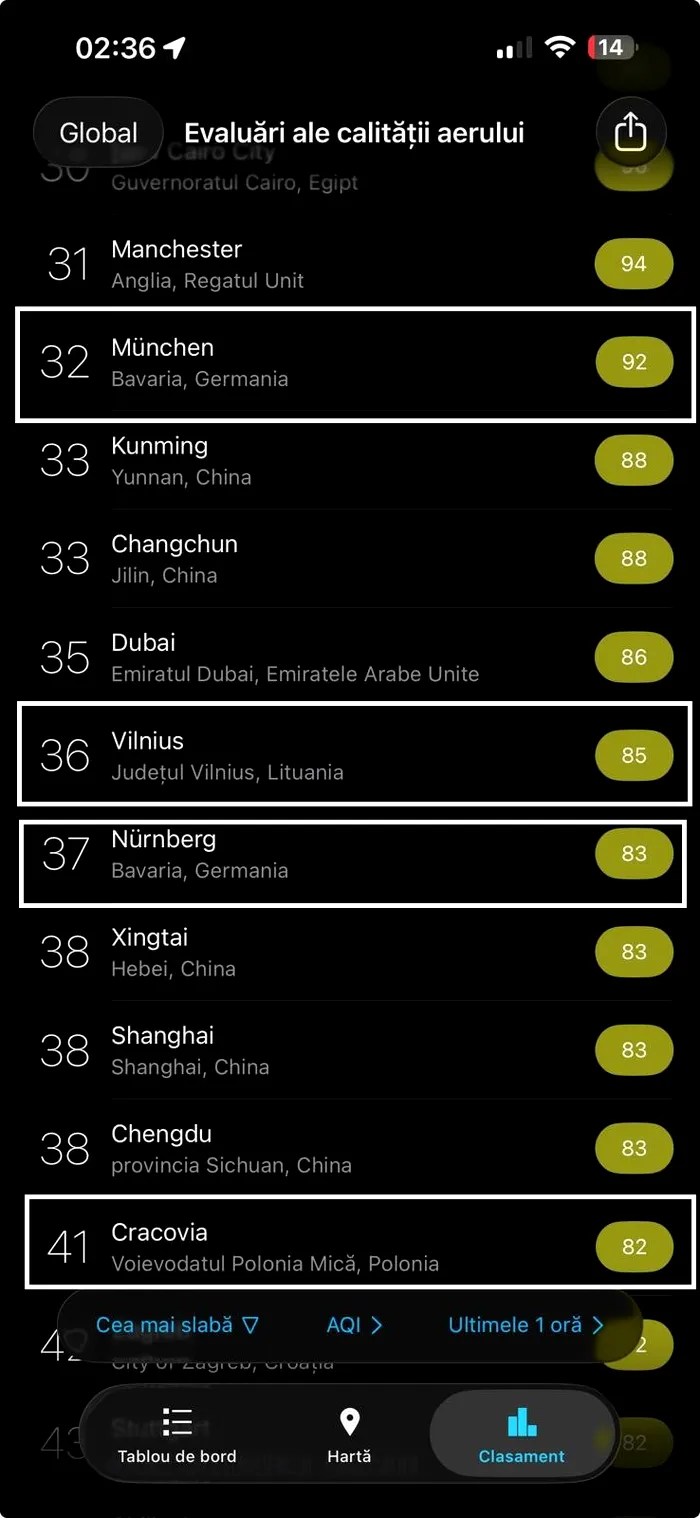Open the AQI metric selector

click(354, 1325)
